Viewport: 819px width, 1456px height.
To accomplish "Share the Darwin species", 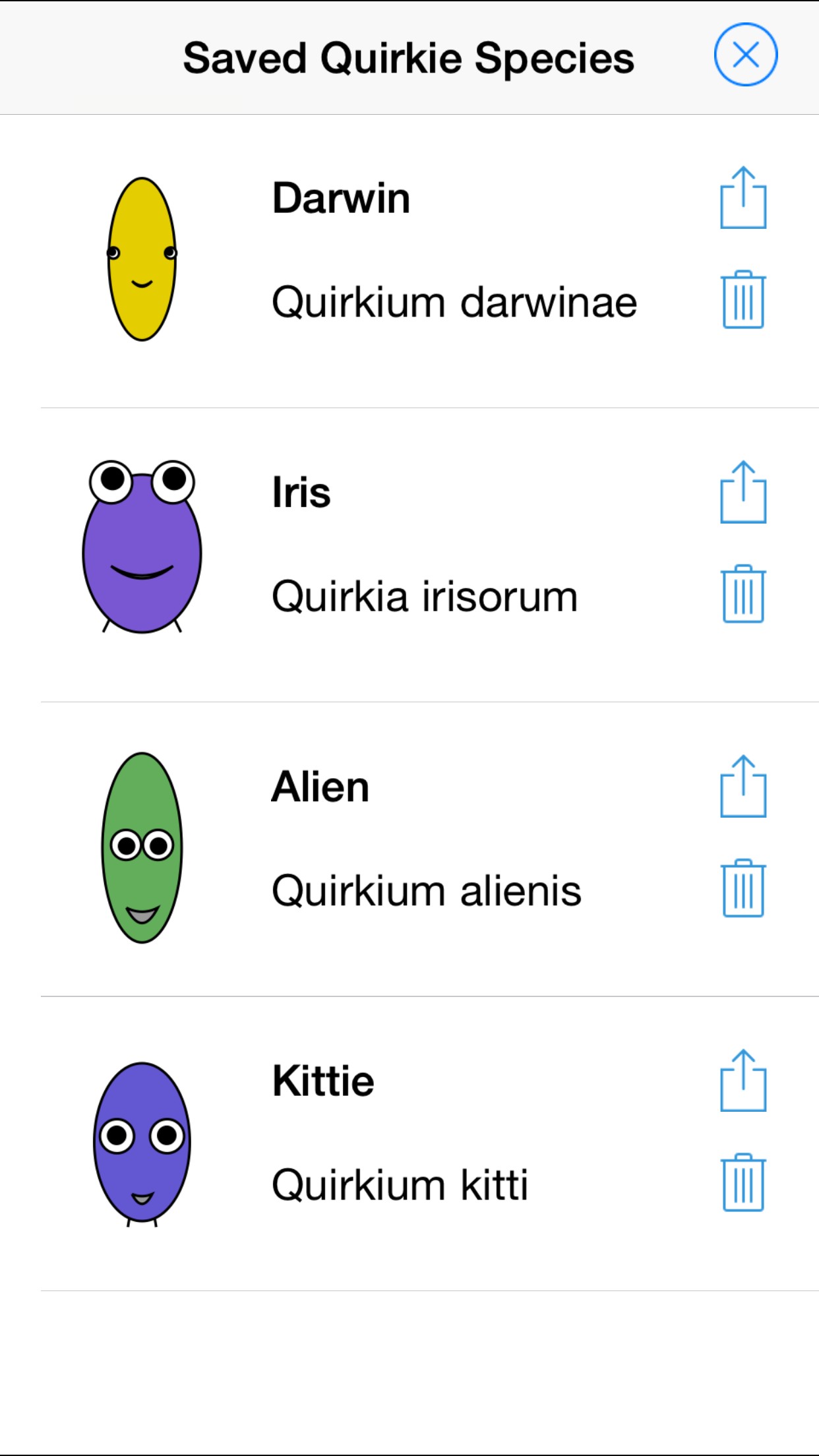I will [x=743, y=198].
